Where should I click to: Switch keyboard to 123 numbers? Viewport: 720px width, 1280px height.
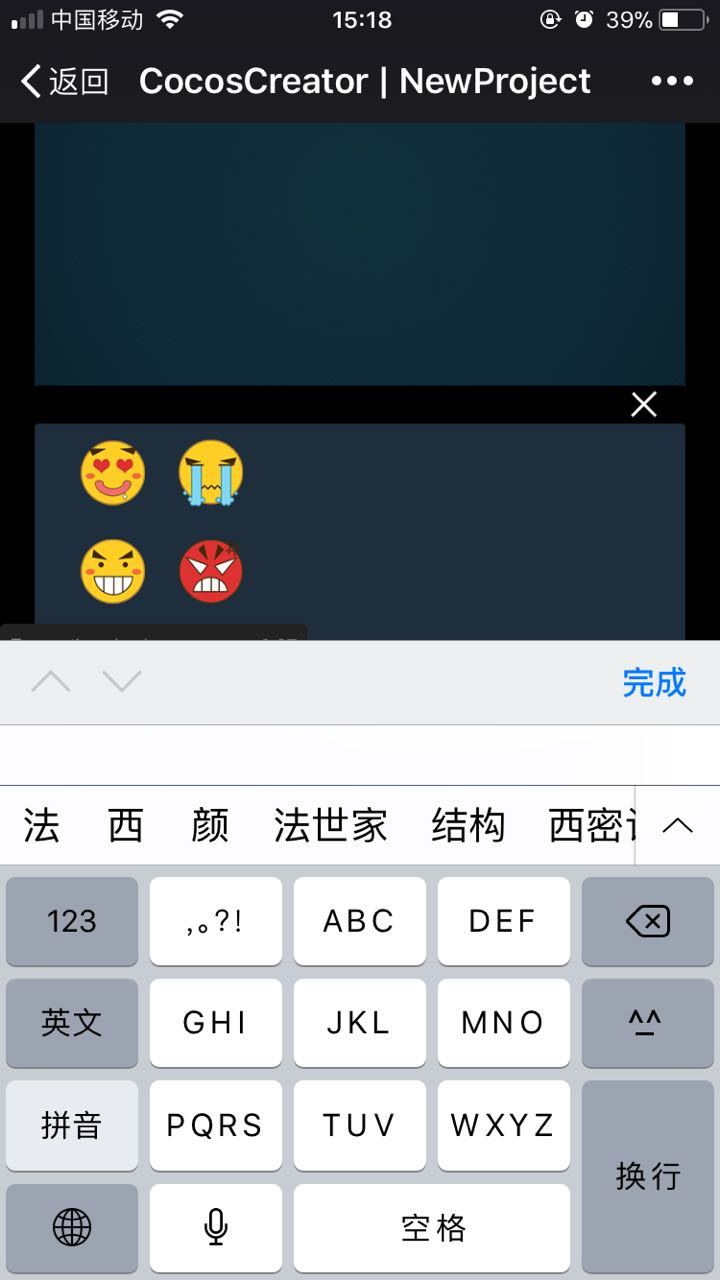[x=72, y=921]
